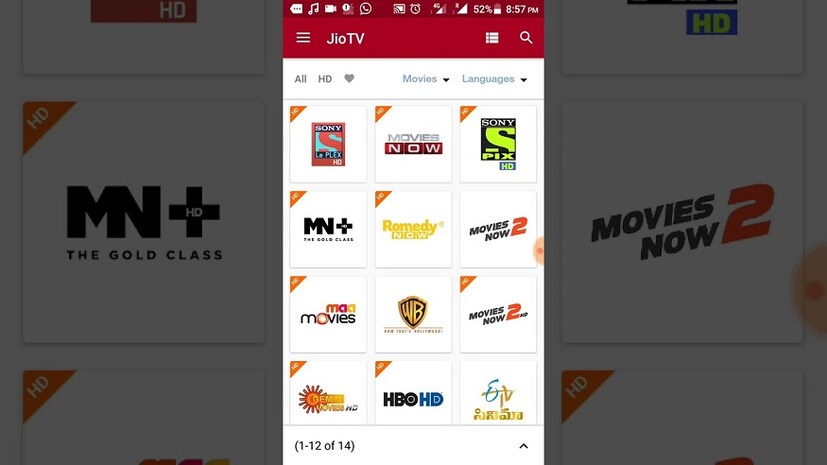Select the All channels filter
The width and height of the screenshot is (827, 465).
(300, 79)
